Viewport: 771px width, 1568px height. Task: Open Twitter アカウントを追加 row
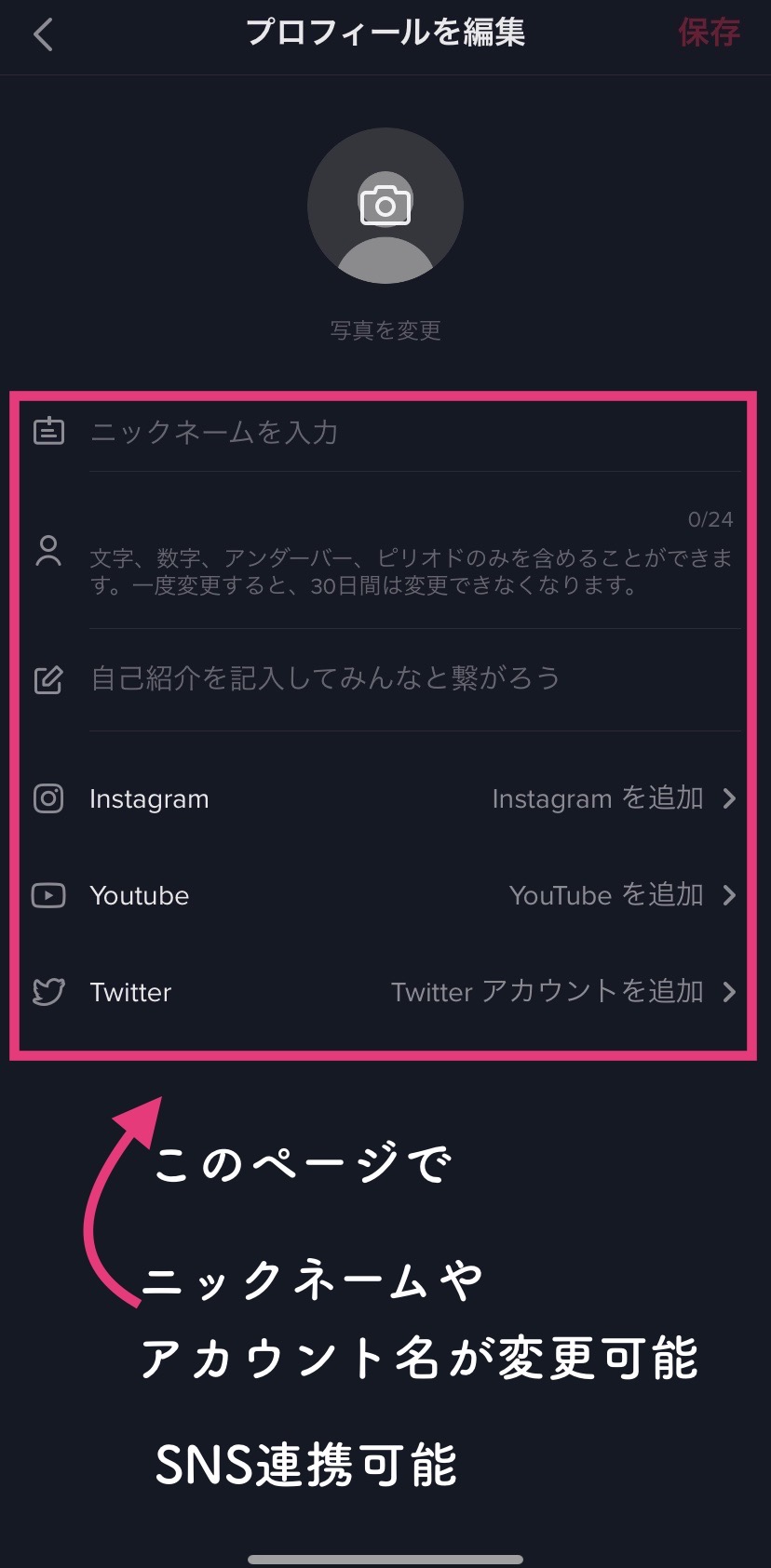tap(385, 992)
